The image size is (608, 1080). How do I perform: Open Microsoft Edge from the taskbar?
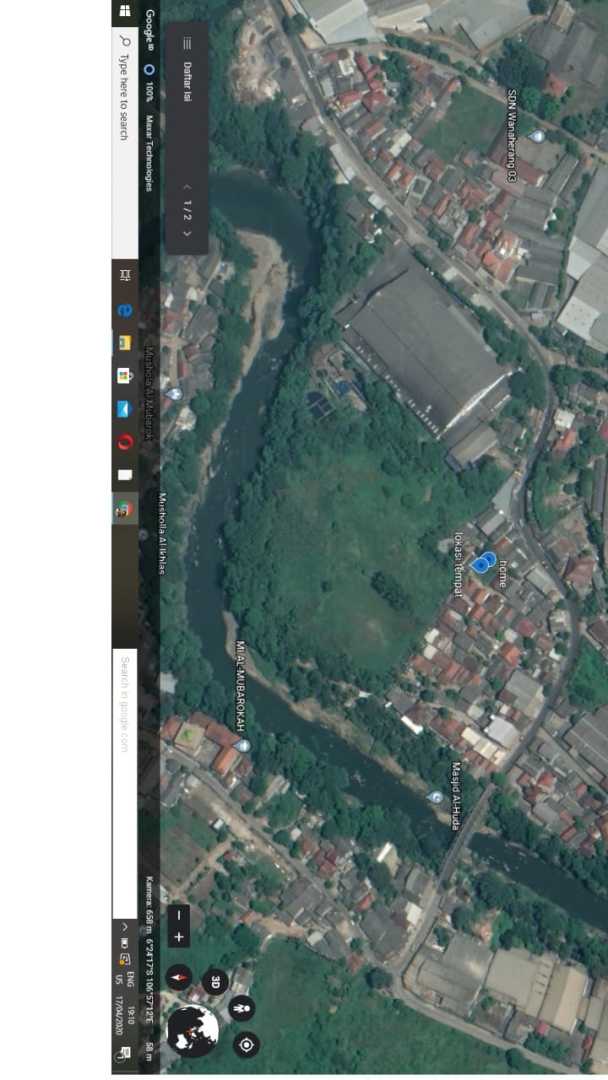pos(125,311)
